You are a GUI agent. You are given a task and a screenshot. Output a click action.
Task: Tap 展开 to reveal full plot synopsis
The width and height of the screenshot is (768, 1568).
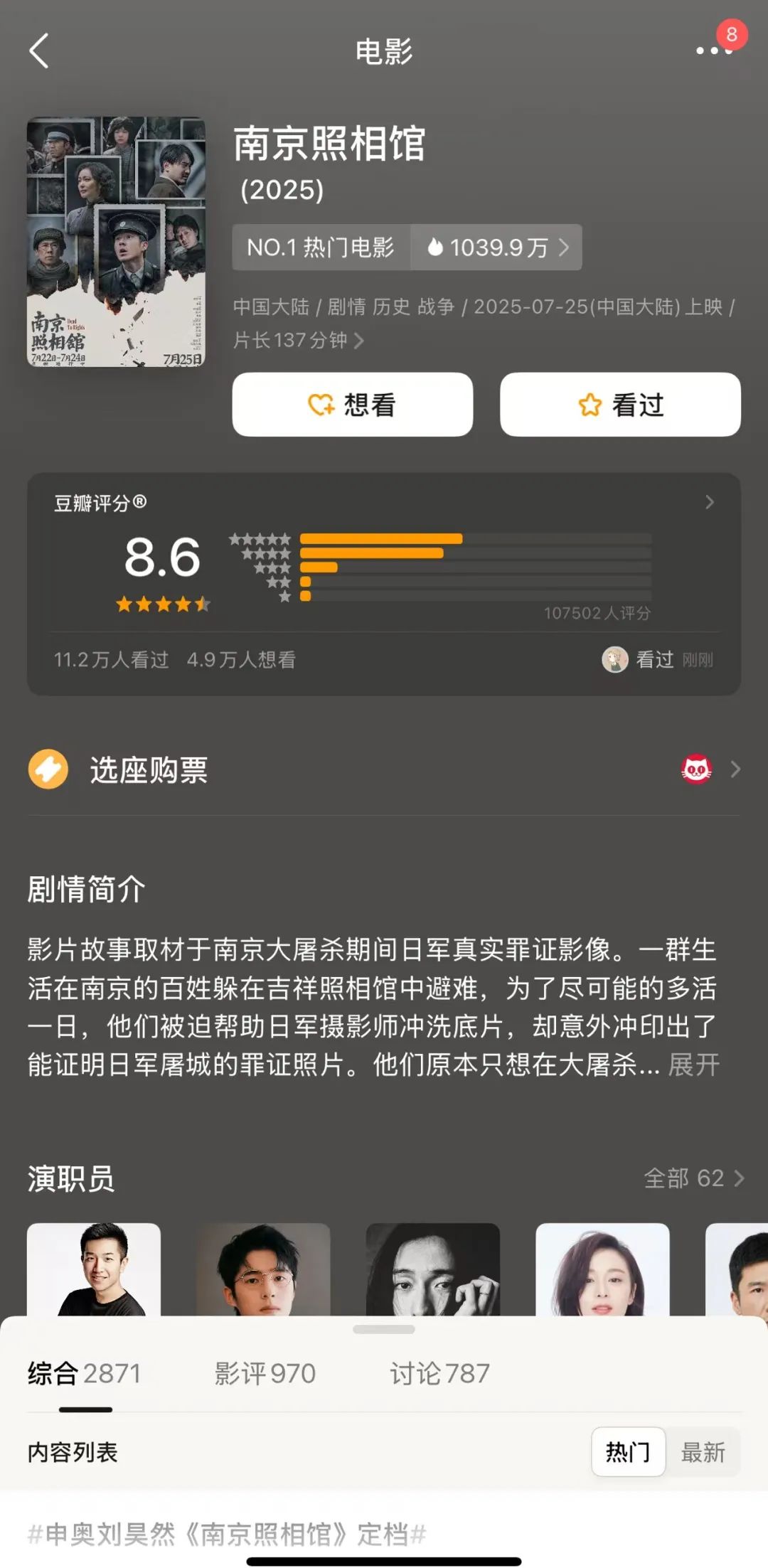point(693,1065)
